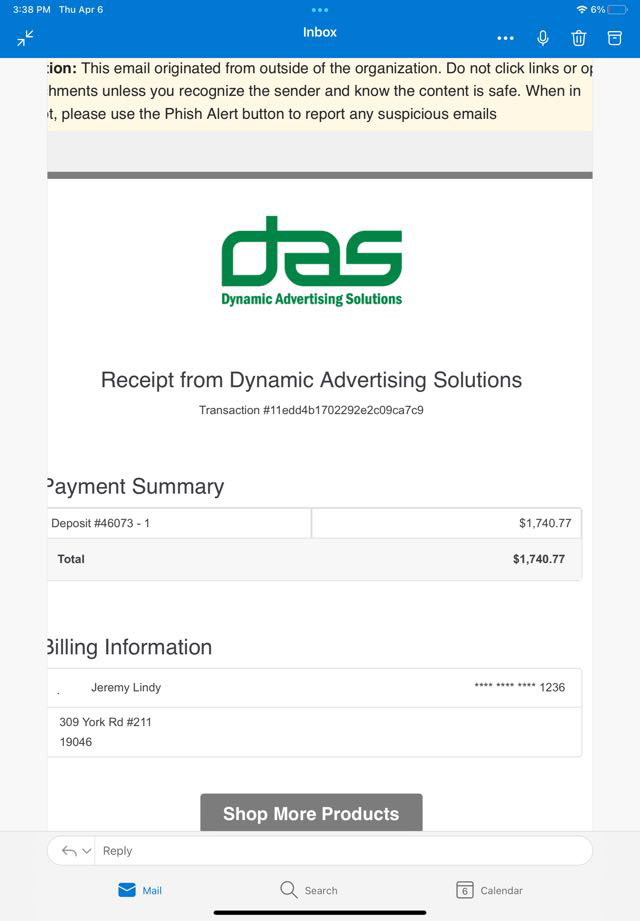640x921 pixels.
Task: Tap the Shop More Products button
Action: point(311,813)
